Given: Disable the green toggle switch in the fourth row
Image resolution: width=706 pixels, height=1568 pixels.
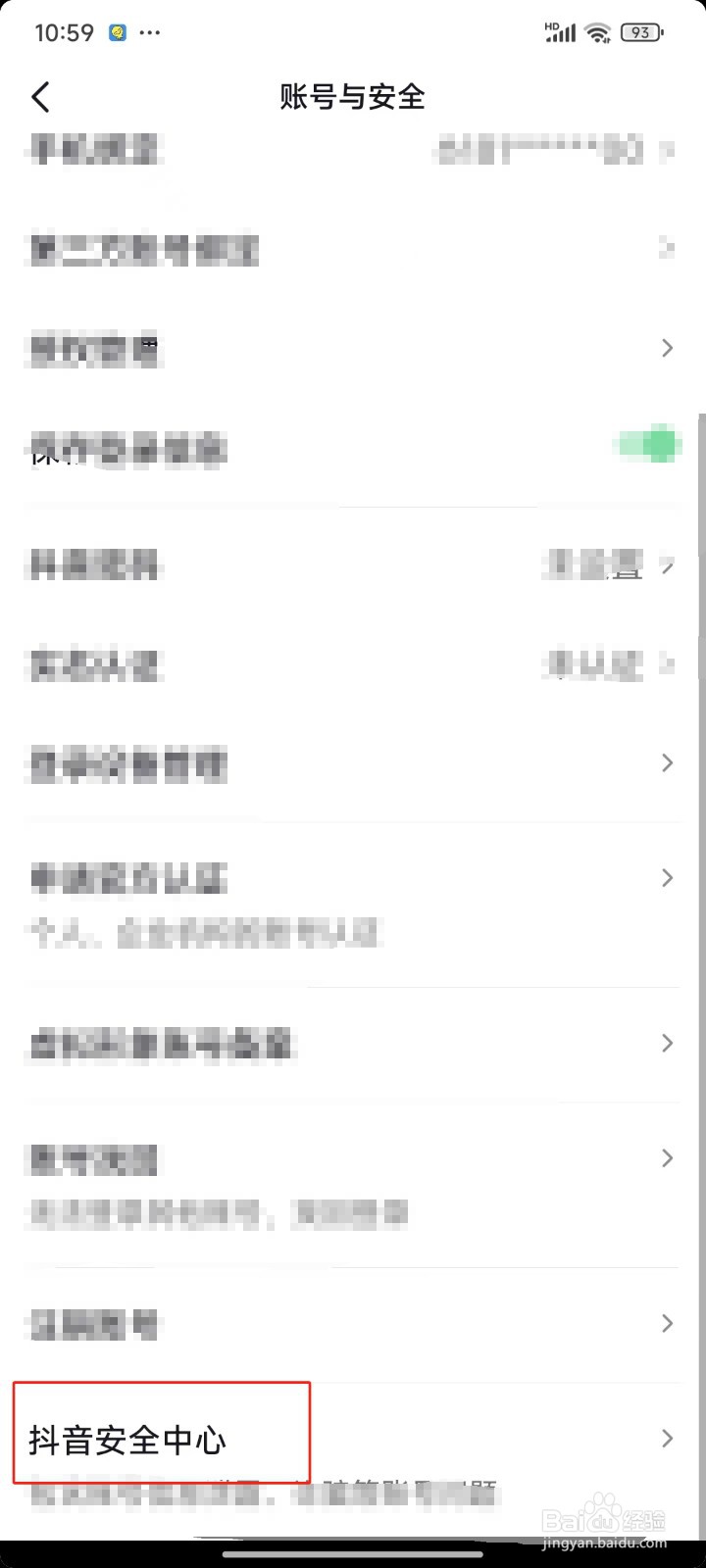Looking at the screenshot, I should click(648, 445).
